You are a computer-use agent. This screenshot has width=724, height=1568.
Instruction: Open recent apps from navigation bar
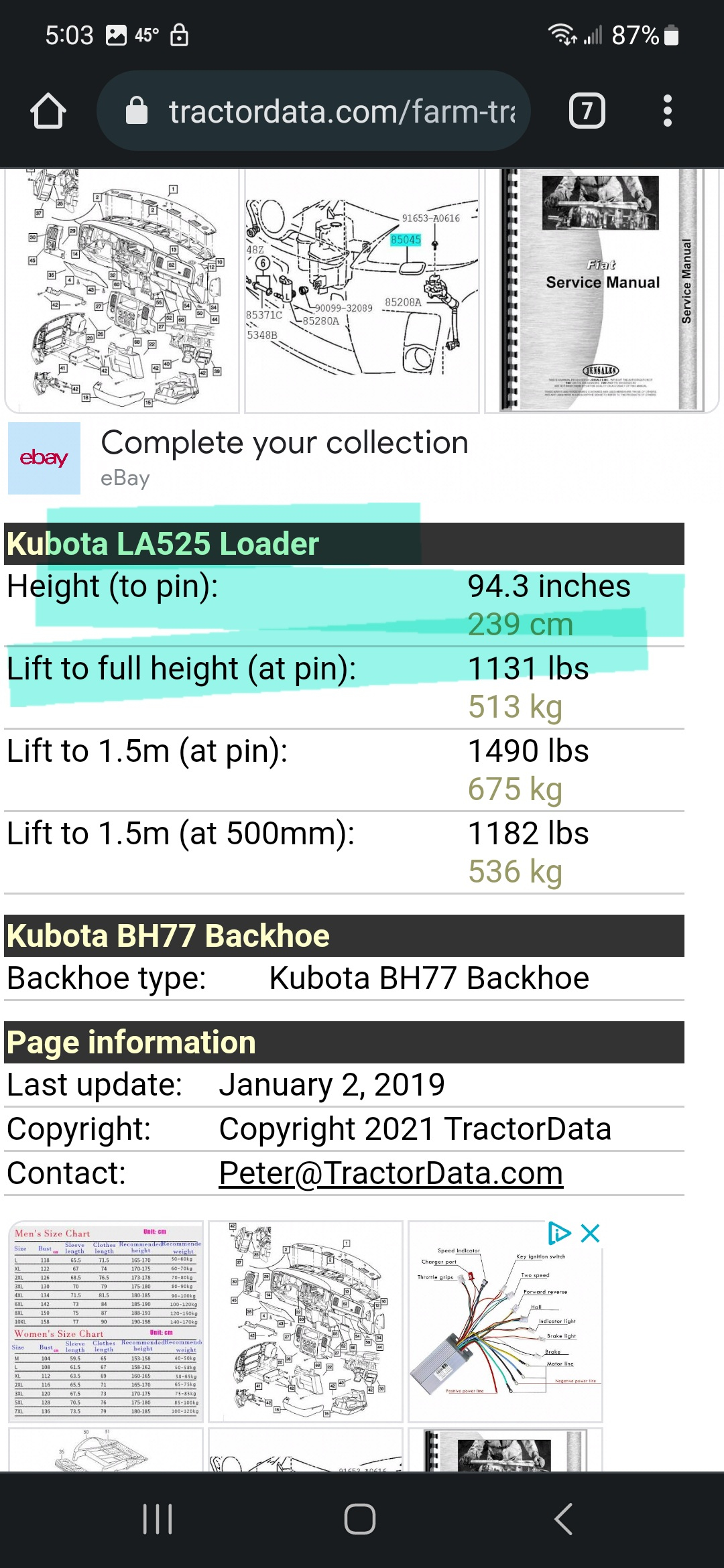(158, 1519)
